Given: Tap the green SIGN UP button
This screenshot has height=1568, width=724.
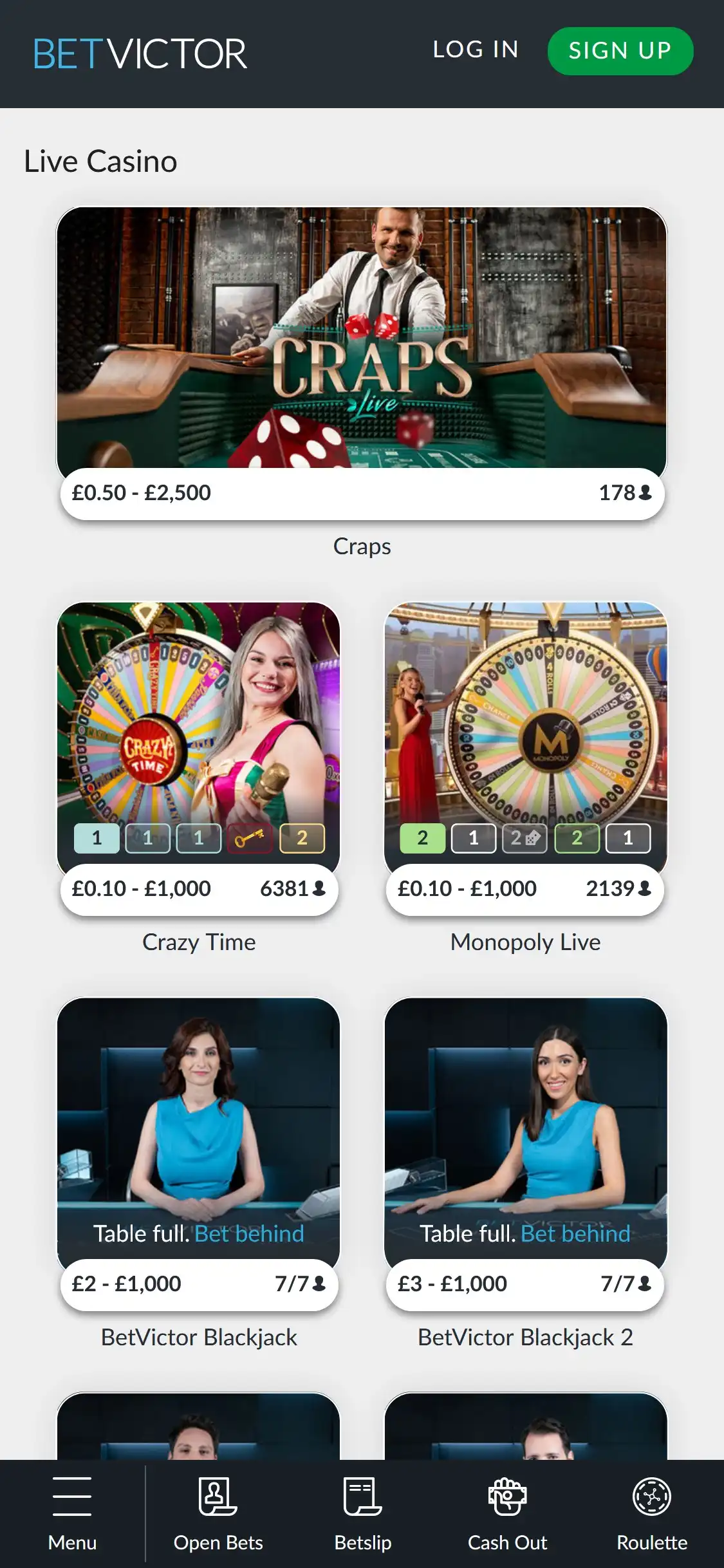Looking at the screenshot, I should tap(620, 51).
